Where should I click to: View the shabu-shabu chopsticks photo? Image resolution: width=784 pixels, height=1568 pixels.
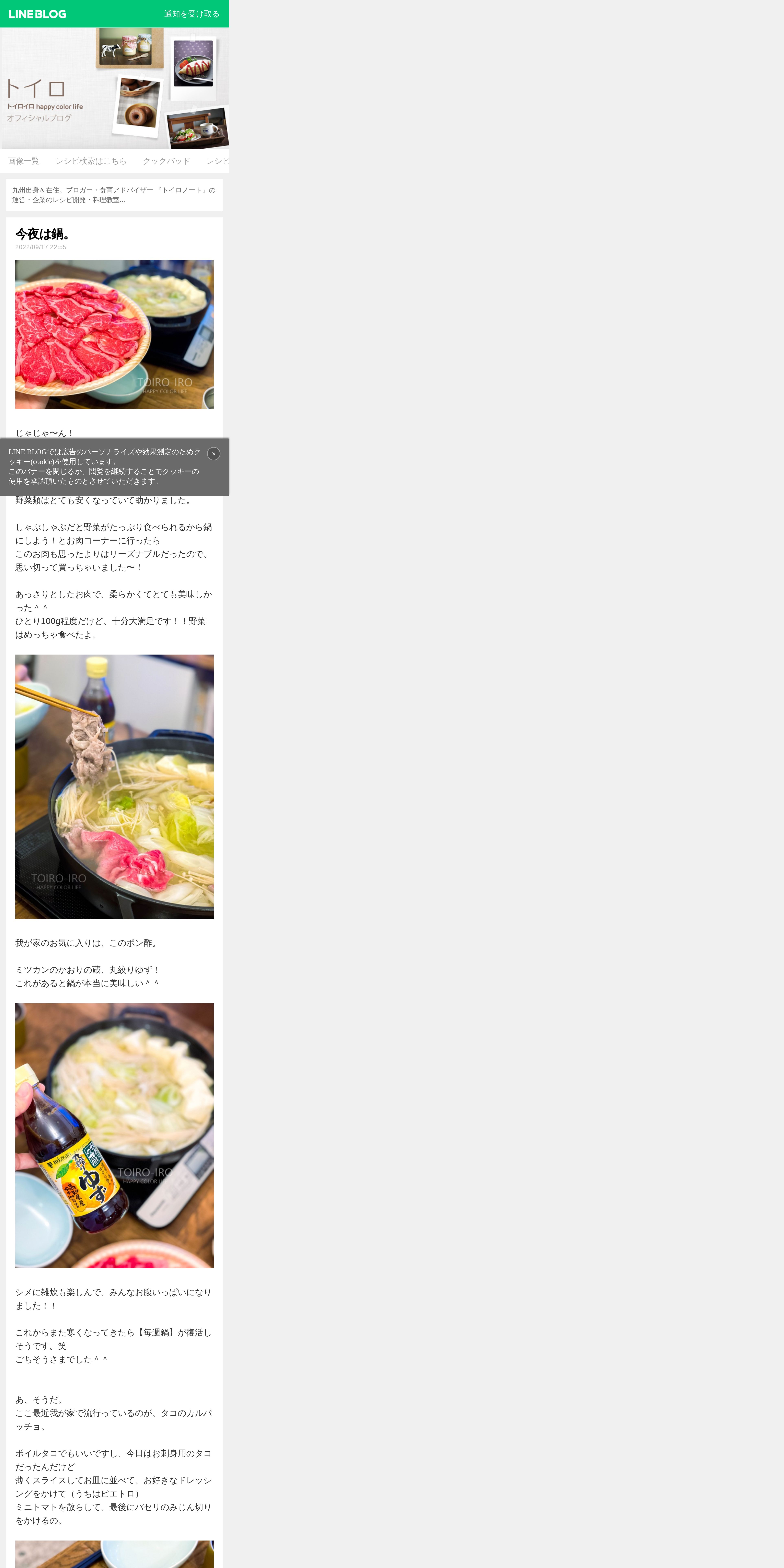tap(114, 786)
